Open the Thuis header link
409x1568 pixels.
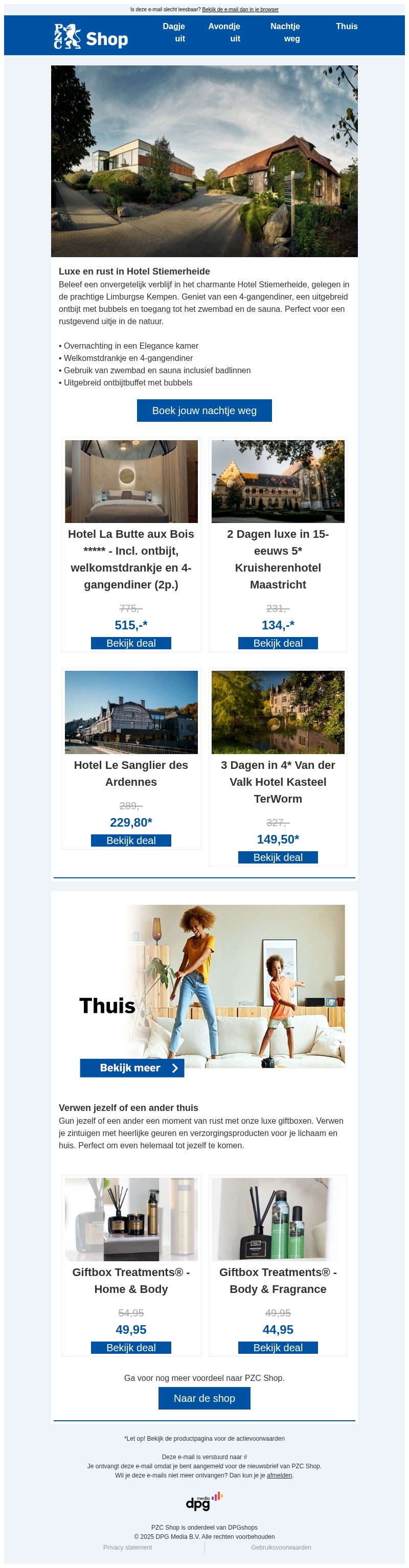346,27
